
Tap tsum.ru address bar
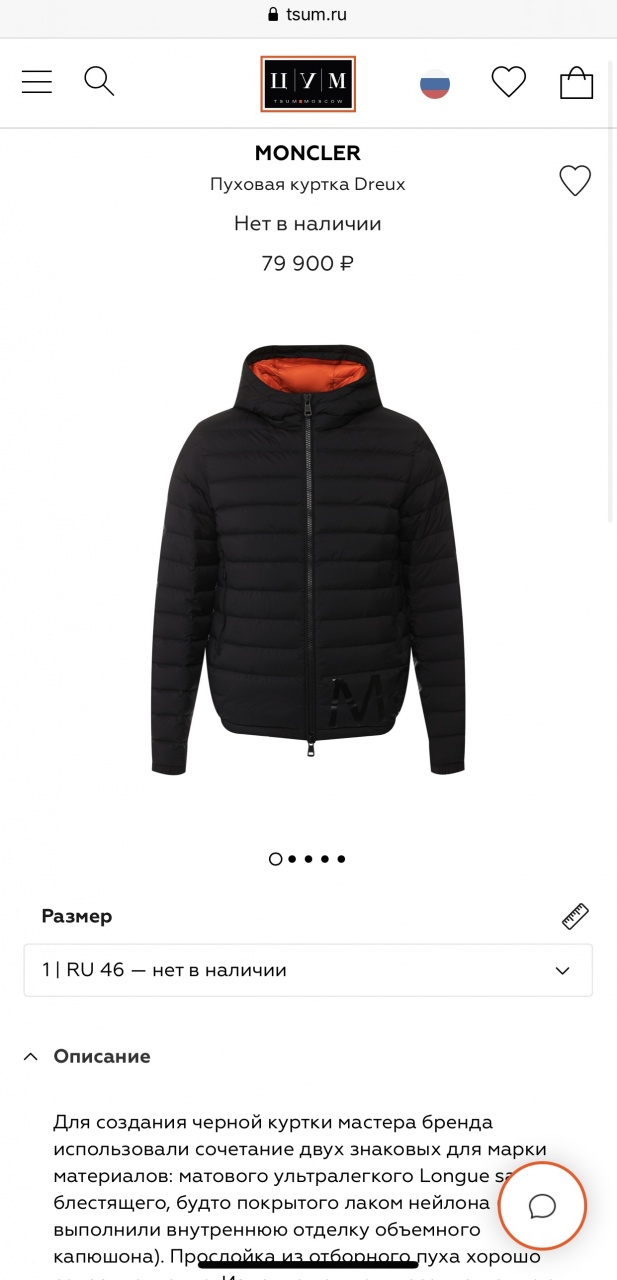click(x=308, y=15)
